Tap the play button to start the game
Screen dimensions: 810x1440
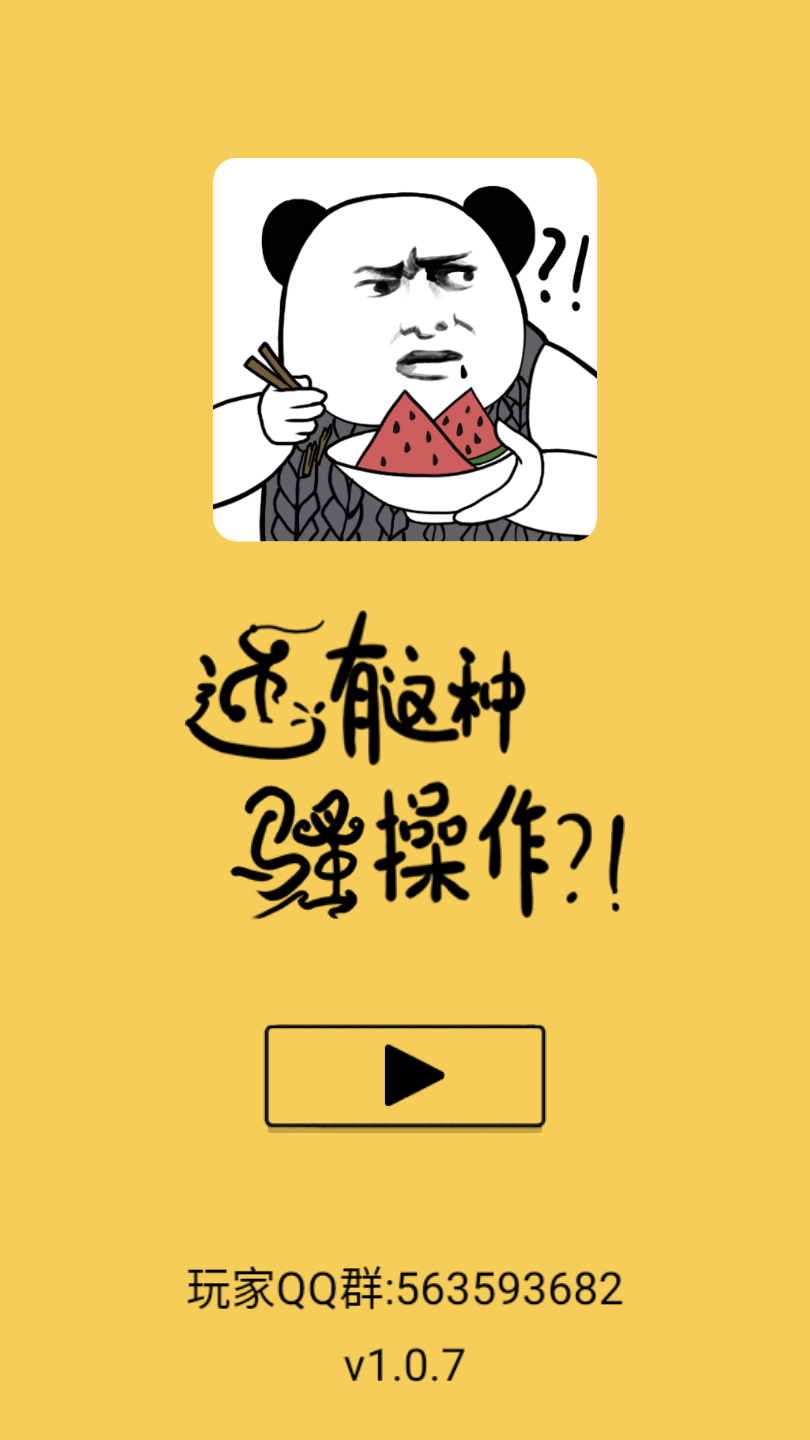point(405,1076)
